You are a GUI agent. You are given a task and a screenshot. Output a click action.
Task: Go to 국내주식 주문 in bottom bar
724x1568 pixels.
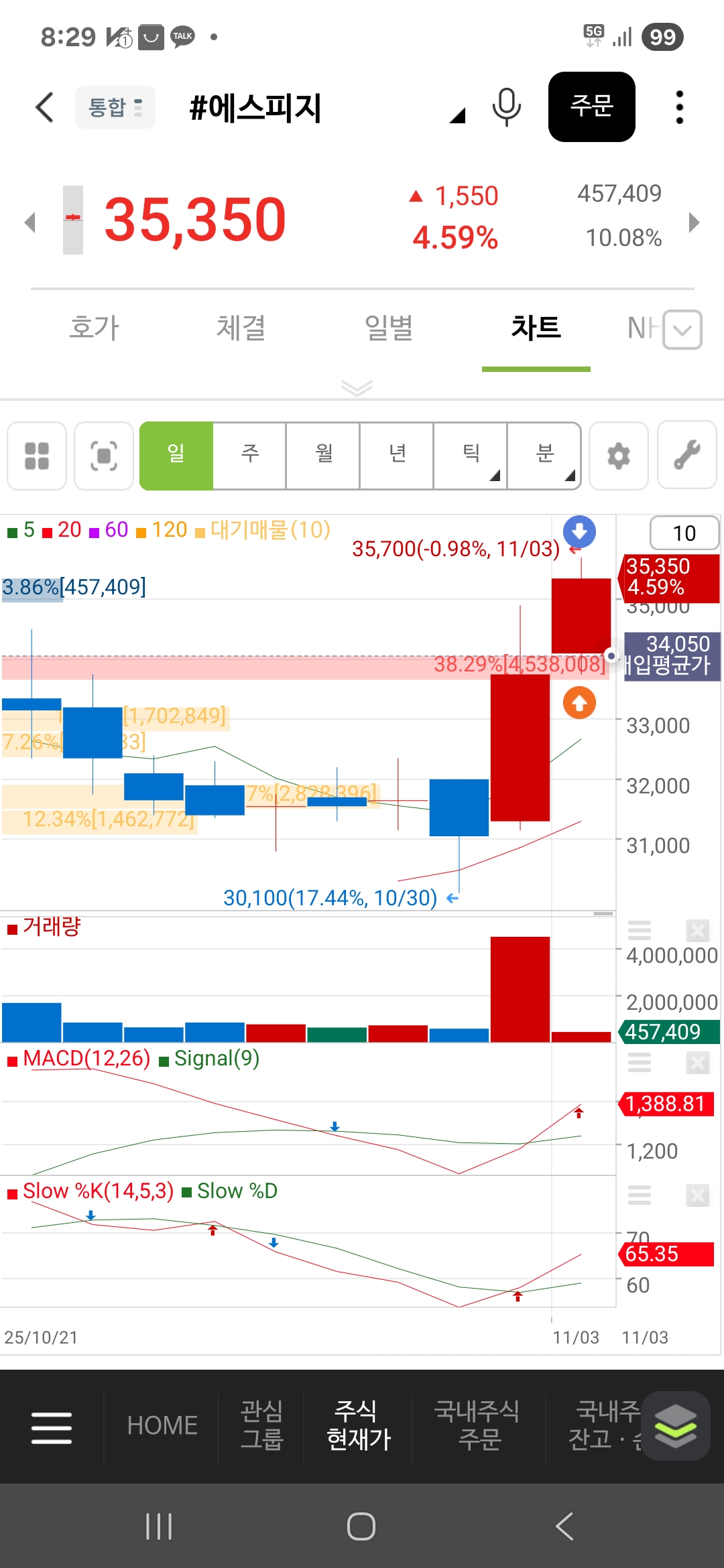(x=479, y=1425)
